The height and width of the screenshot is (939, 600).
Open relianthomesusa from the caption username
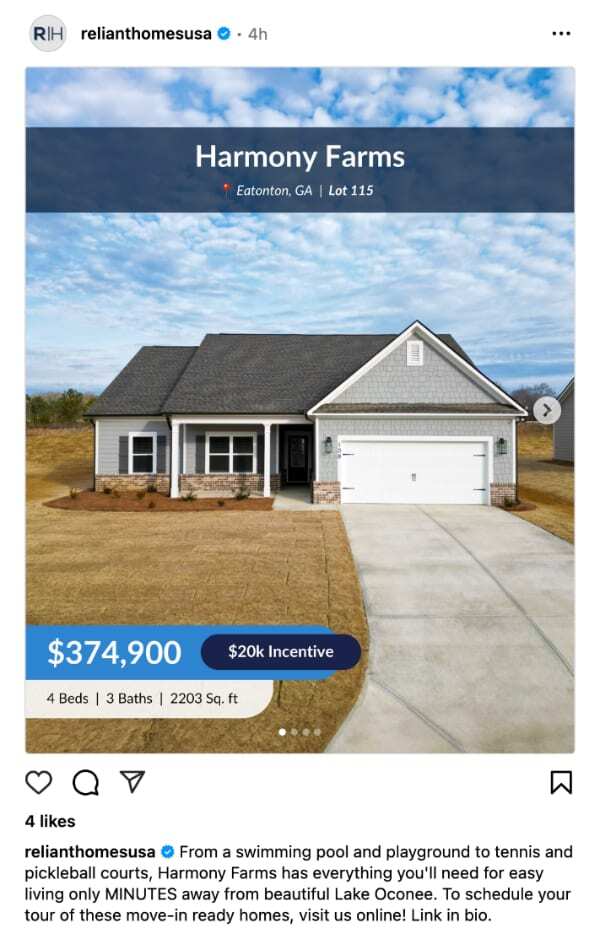[x=90, y=852]
